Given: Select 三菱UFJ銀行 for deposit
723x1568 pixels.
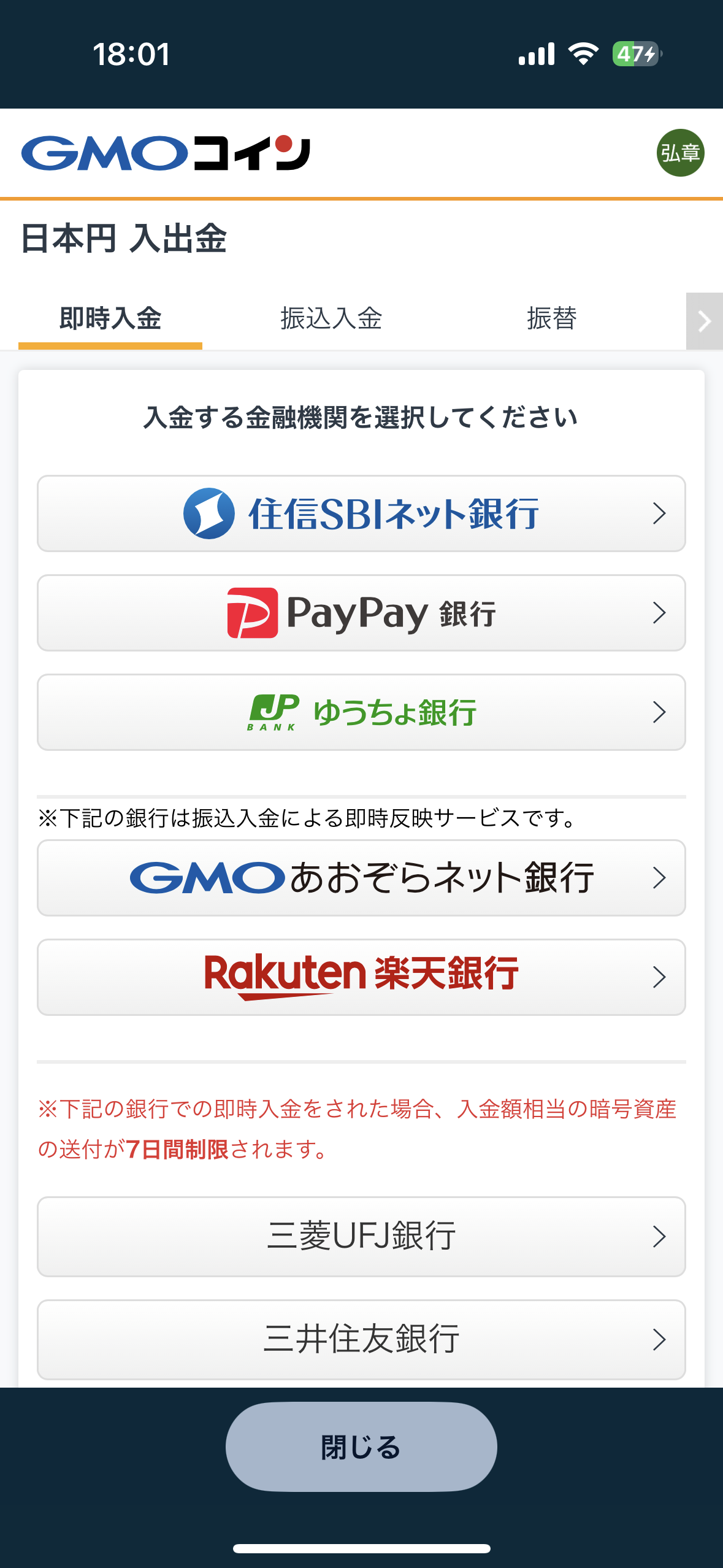Looking at the screenshot, I should [361, 1236].
